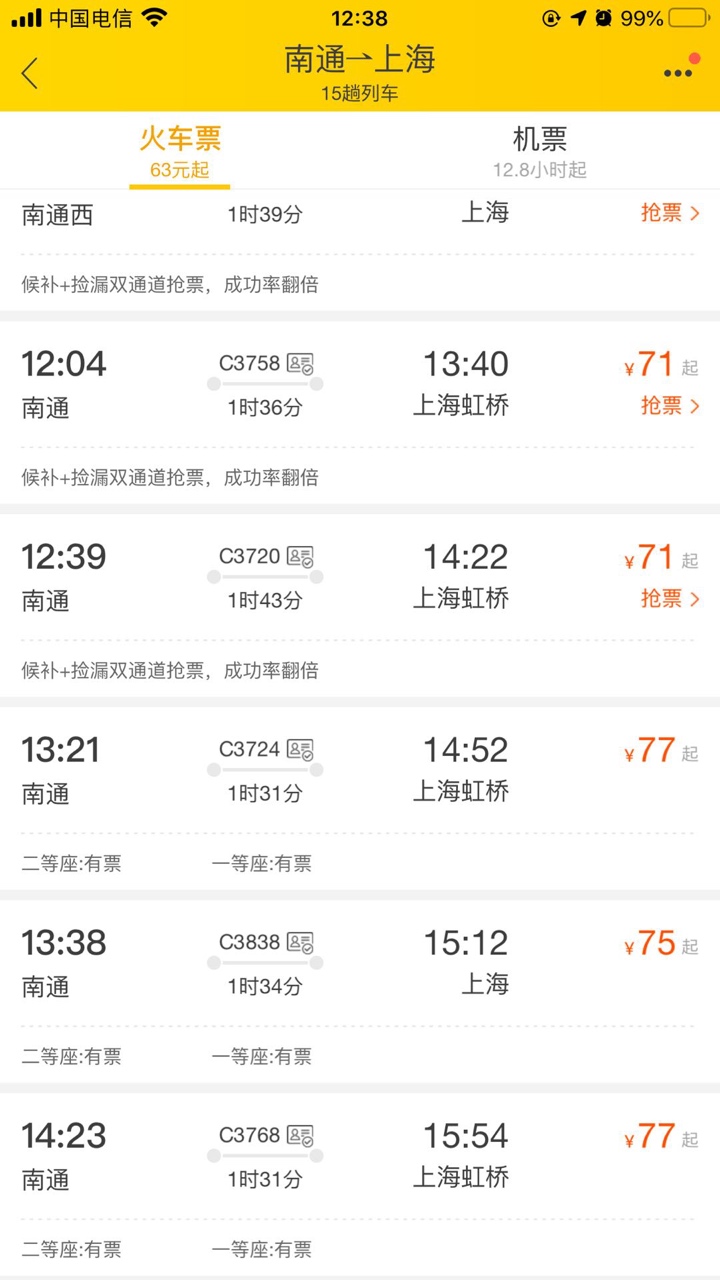The width and height of the screenshot is (720, 1280).
Task: Open the three-dot overflow menu
Action: coord(678,73)
